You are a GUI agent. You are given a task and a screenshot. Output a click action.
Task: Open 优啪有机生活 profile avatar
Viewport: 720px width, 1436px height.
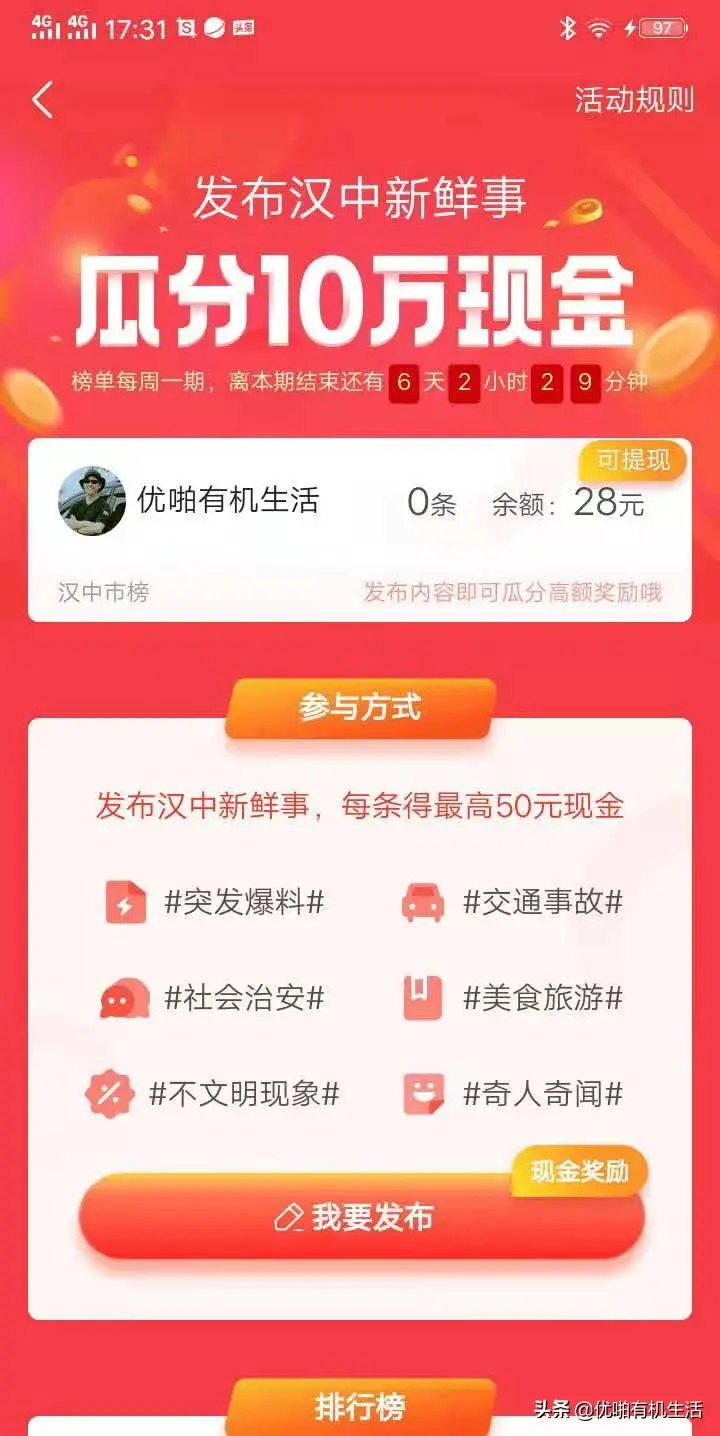pos(92,500)
